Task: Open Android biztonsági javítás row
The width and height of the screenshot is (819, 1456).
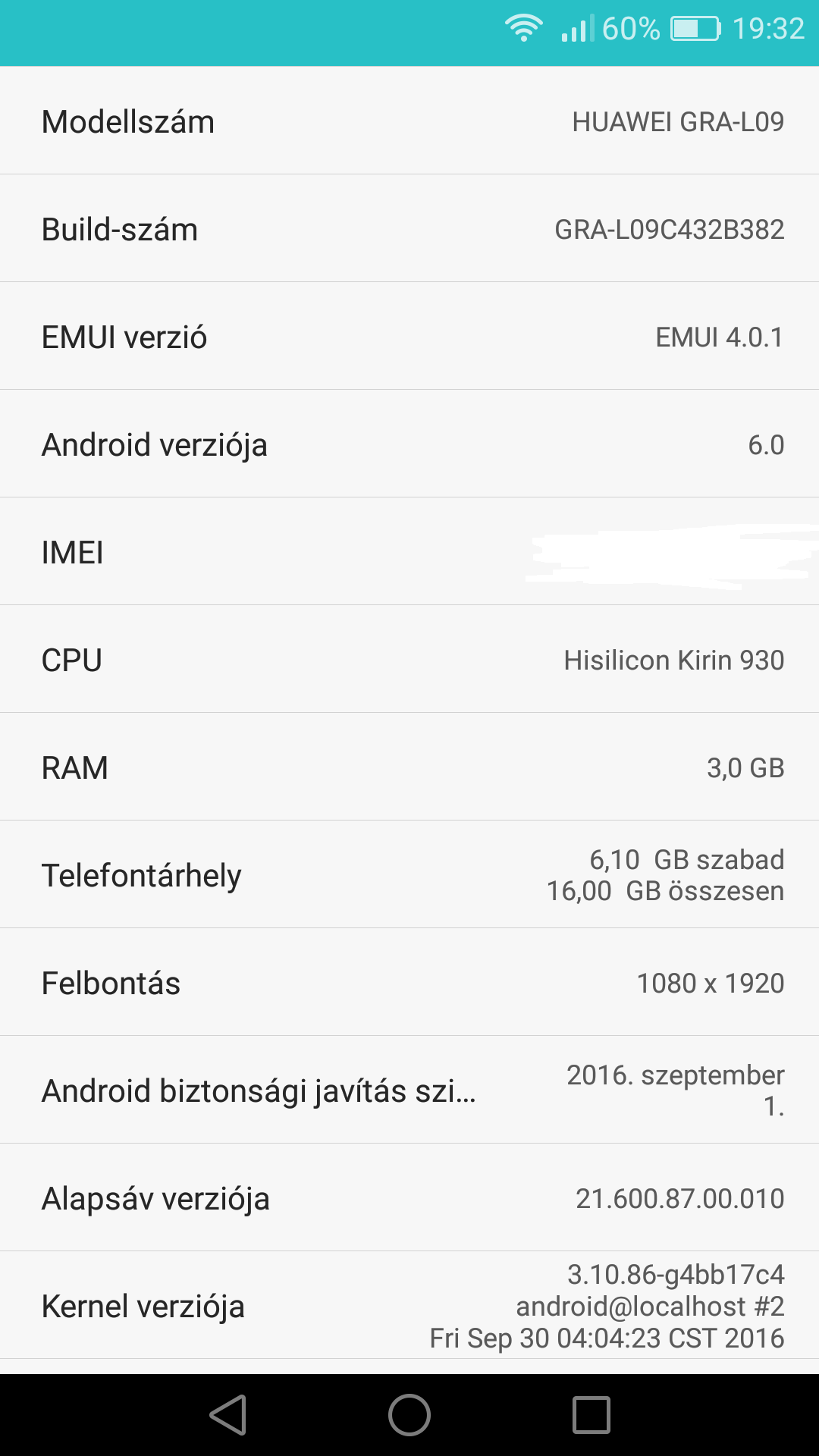Action: tap(409, 1090)
